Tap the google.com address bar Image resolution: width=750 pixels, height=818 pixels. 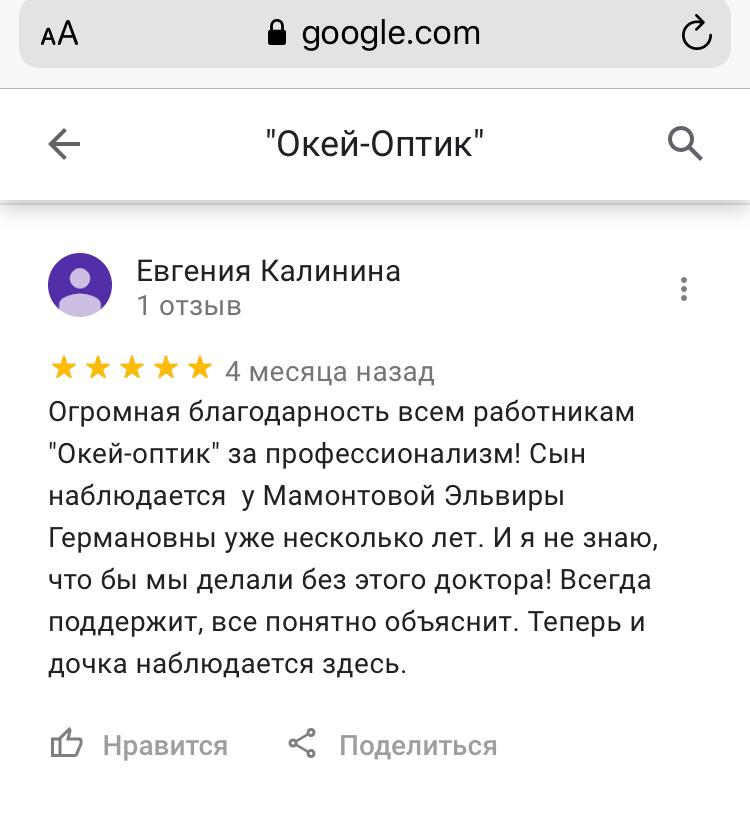[375, 35]
